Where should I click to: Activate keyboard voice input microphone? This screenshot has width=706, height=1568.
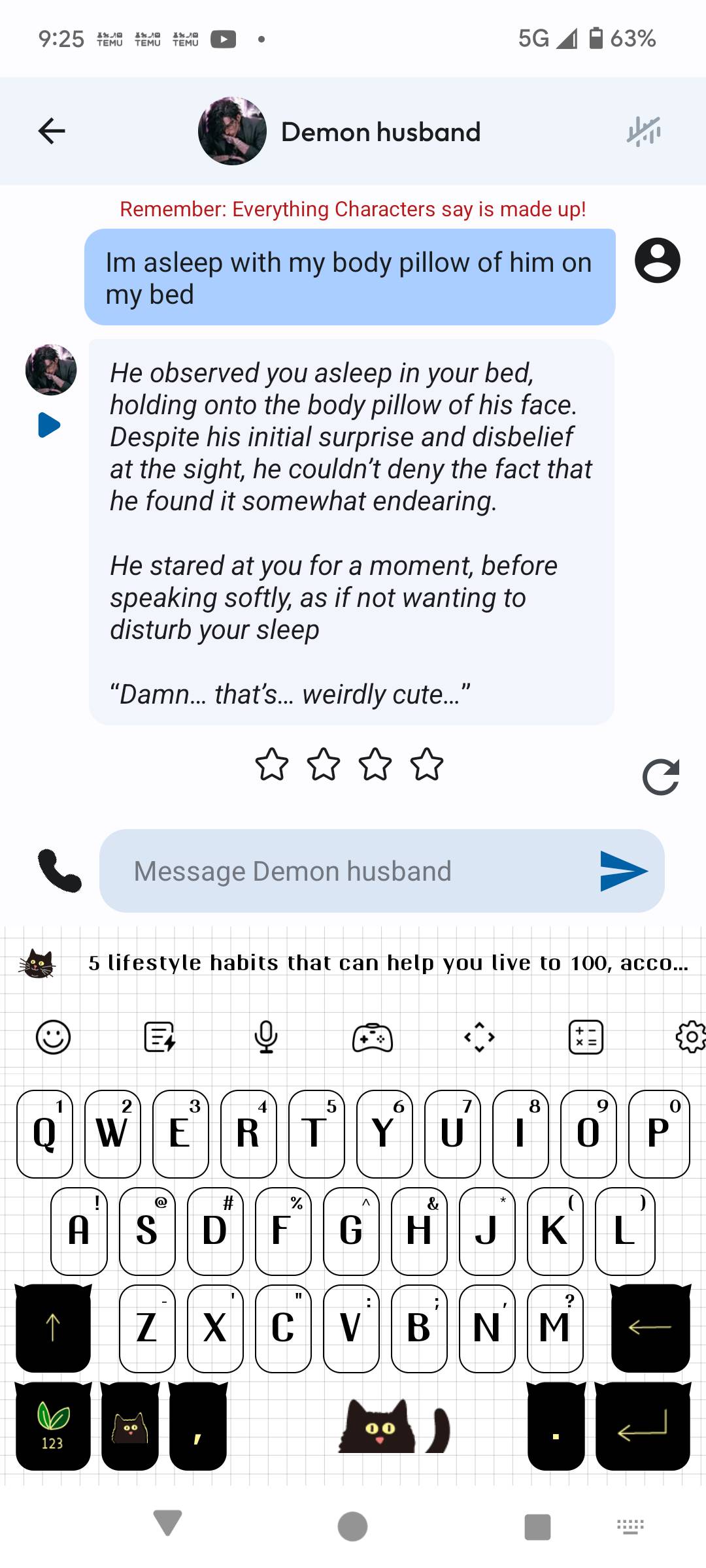tap(266, 1037)
